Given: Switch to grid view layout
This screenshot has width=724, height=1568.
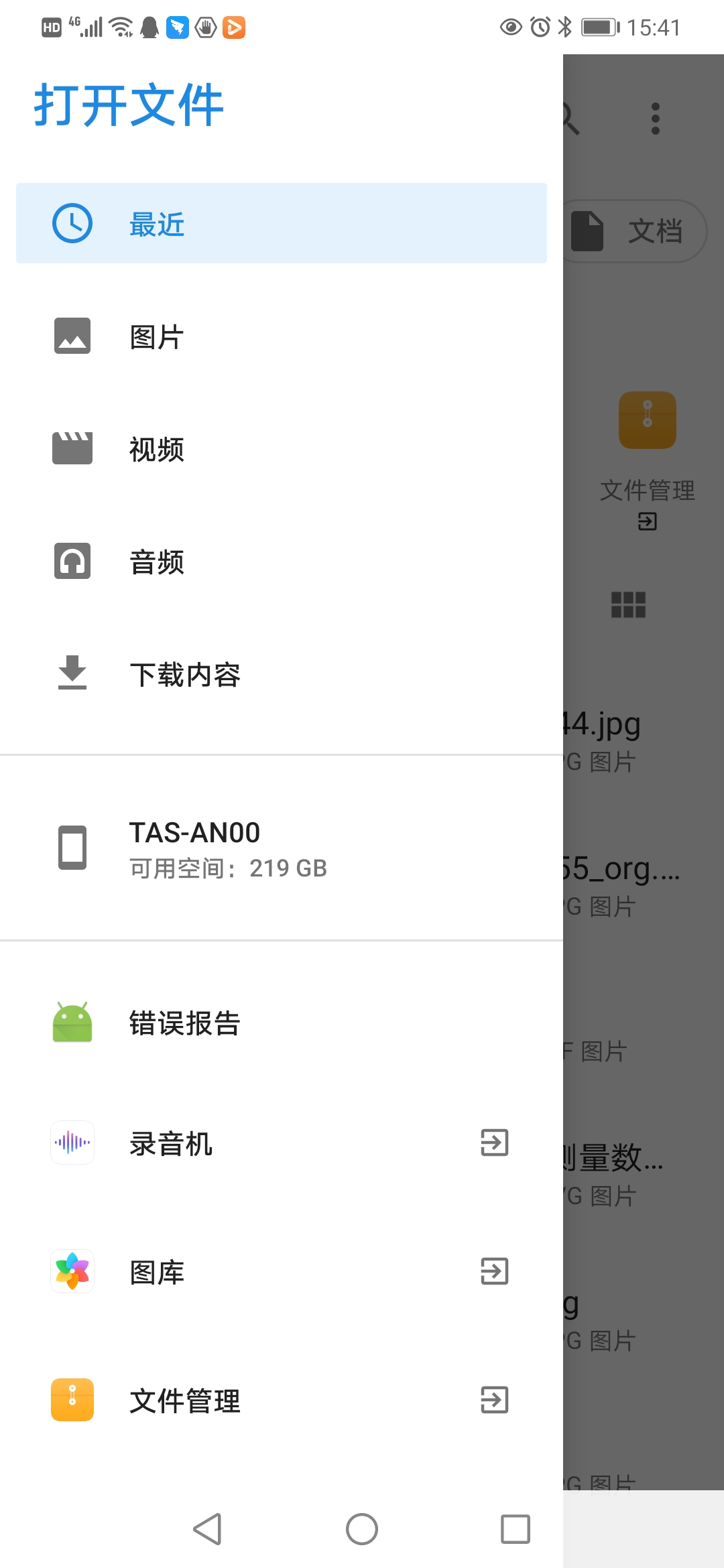Looking at the screenshot, I should [x=629, y=605].
